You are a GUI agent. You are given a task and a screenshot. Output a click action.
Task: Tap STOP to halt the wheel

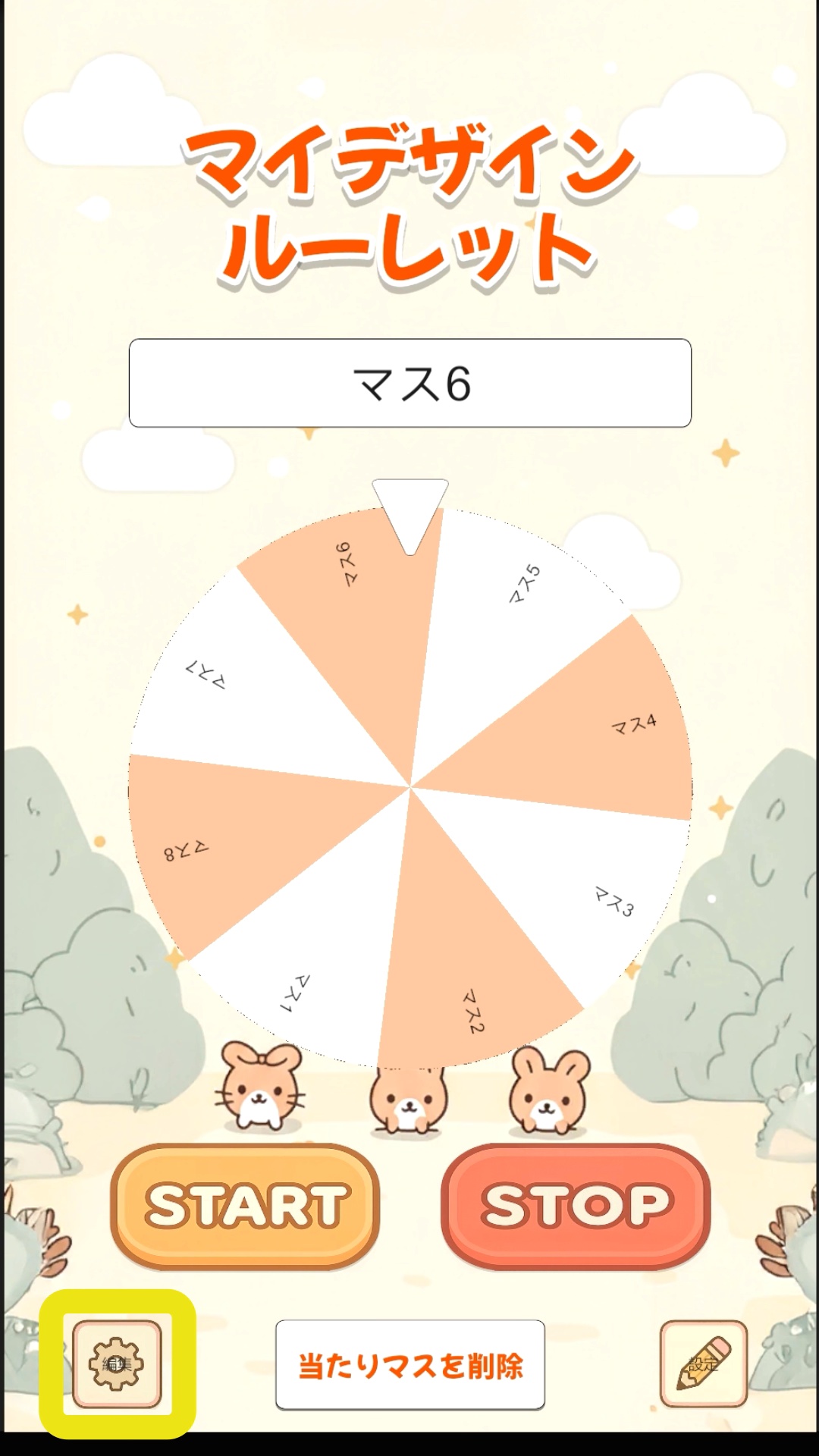[x=576, y=1207]
